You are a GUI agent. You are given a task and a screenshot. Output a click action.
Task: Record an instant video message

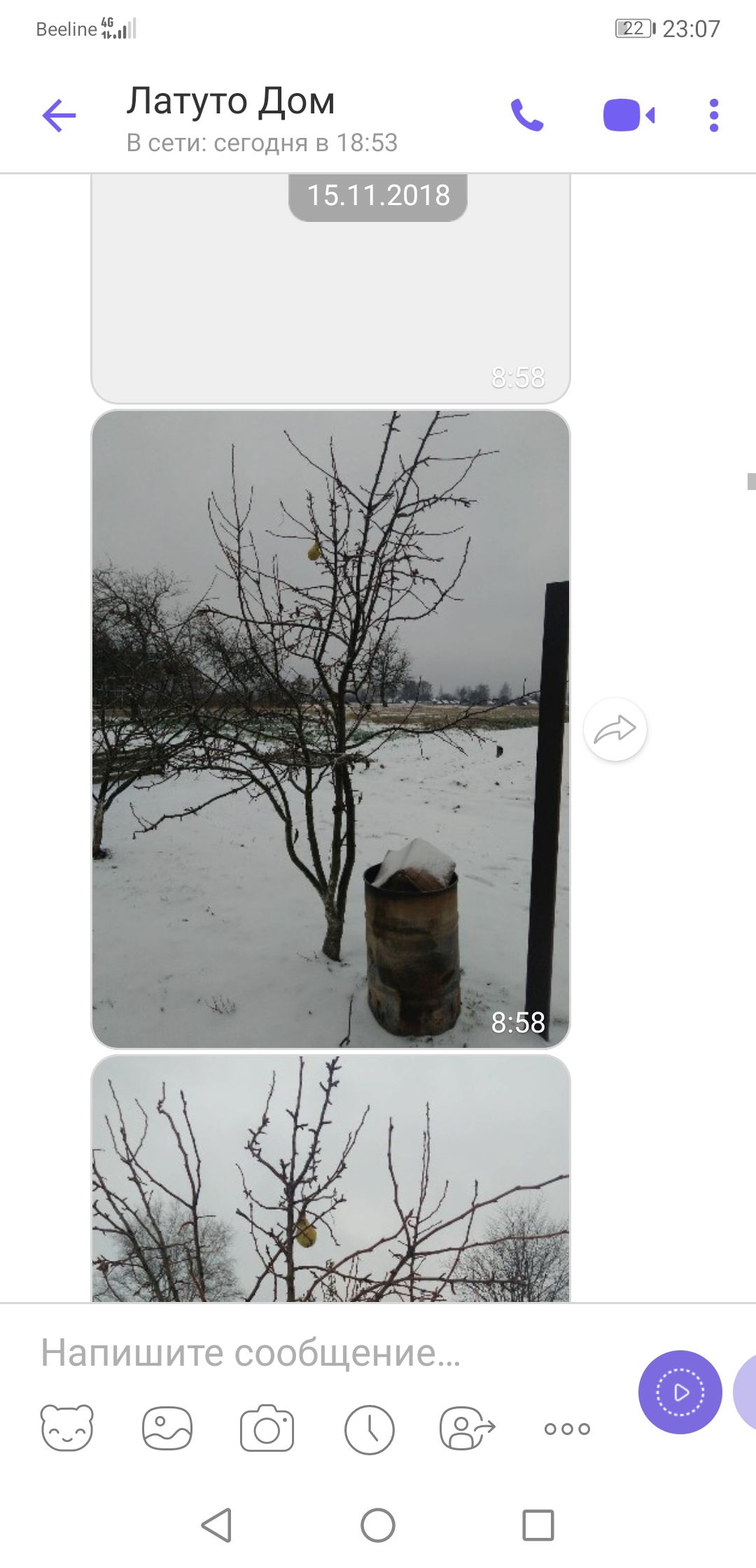[x=680, y=1392]
